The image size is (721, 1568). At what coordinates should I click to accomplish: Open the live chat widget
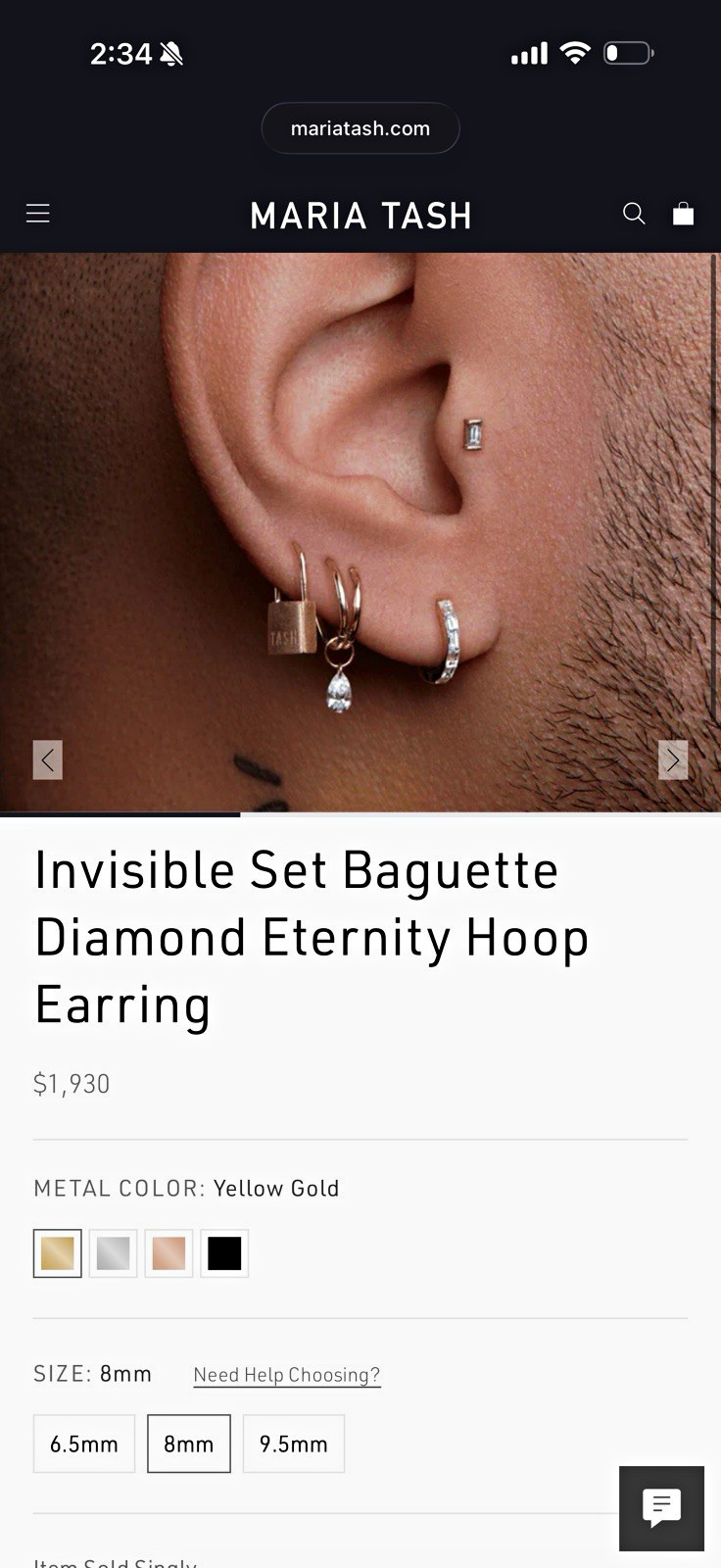[x=661, y=1508]
